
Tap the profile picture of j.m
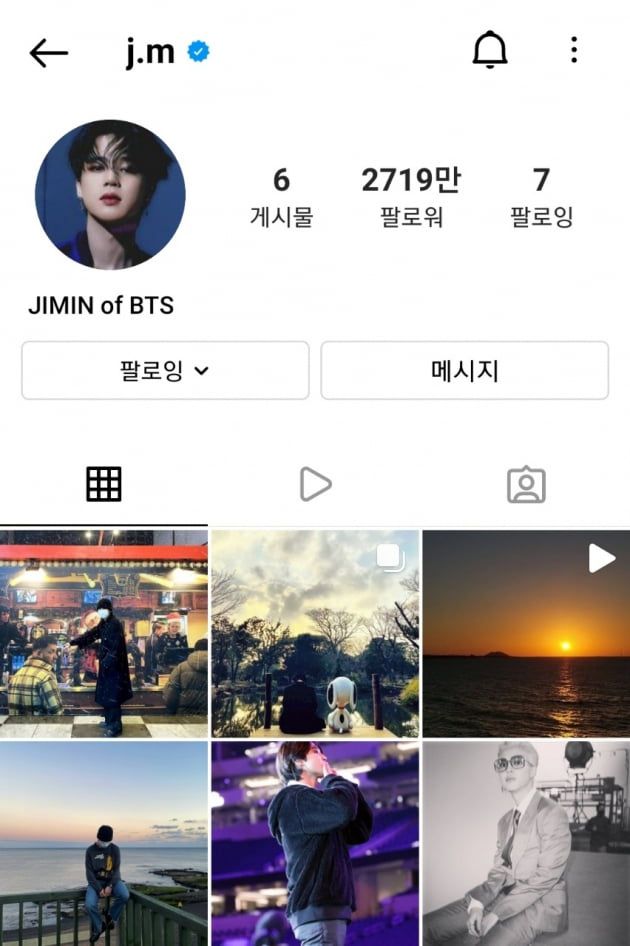110,195
